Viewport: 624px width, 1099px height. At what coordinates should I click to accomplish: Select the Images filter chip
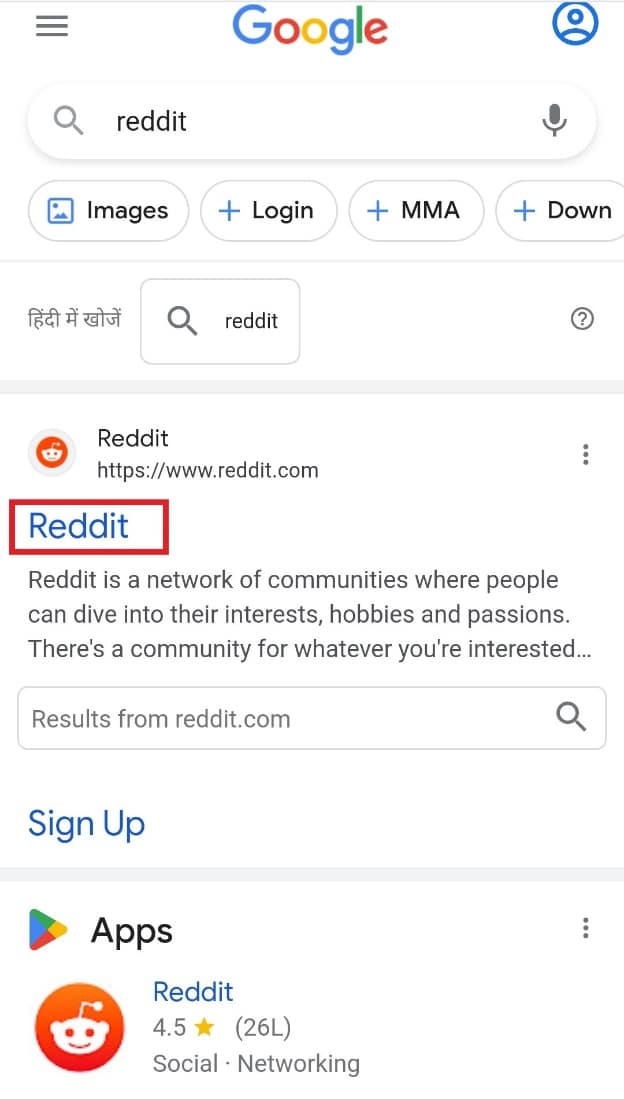point(108,211)
